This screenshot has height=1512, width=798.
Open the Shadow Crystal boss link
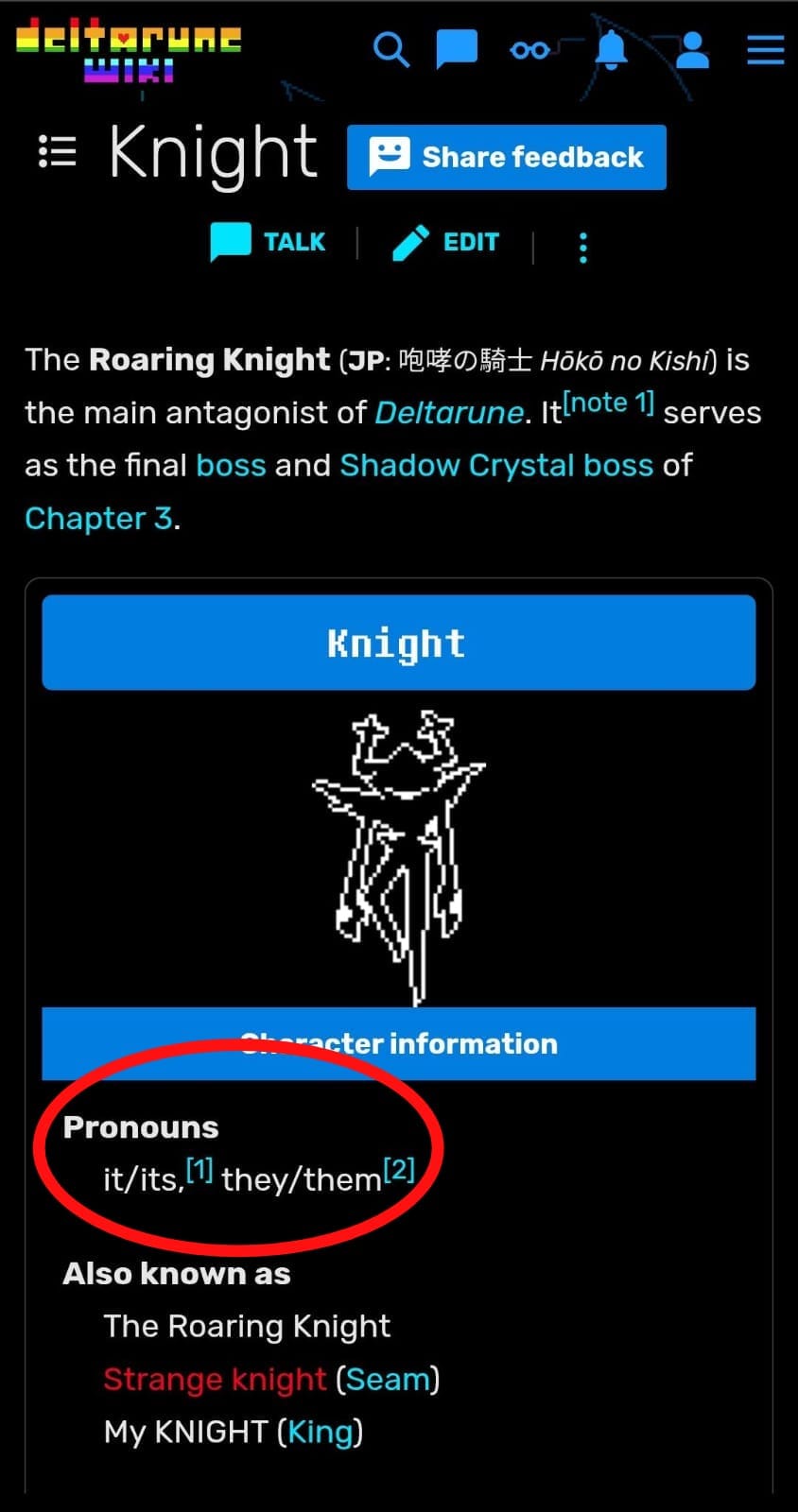point(496,466)
